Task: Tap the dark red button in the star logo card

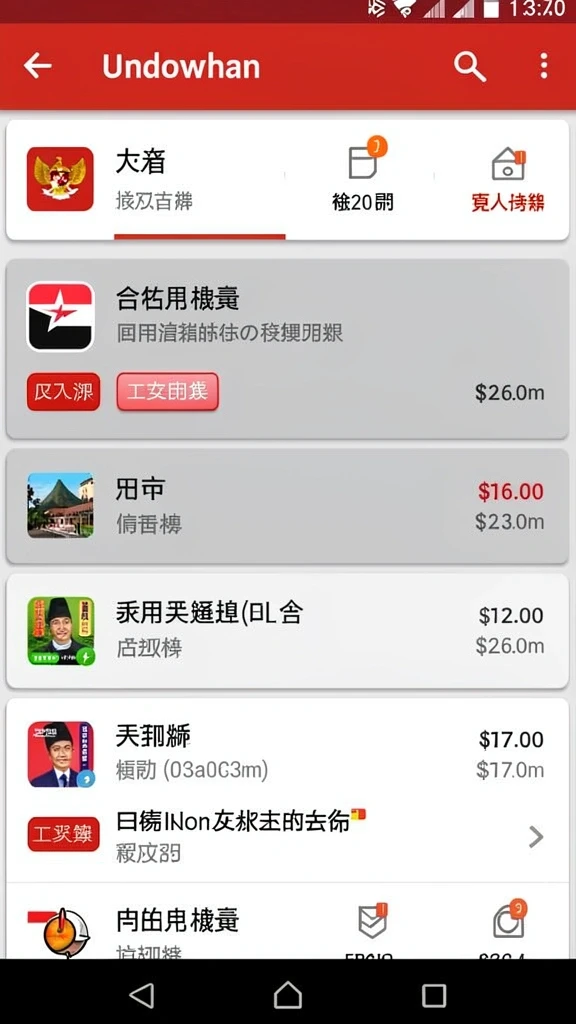Action: 63,392
